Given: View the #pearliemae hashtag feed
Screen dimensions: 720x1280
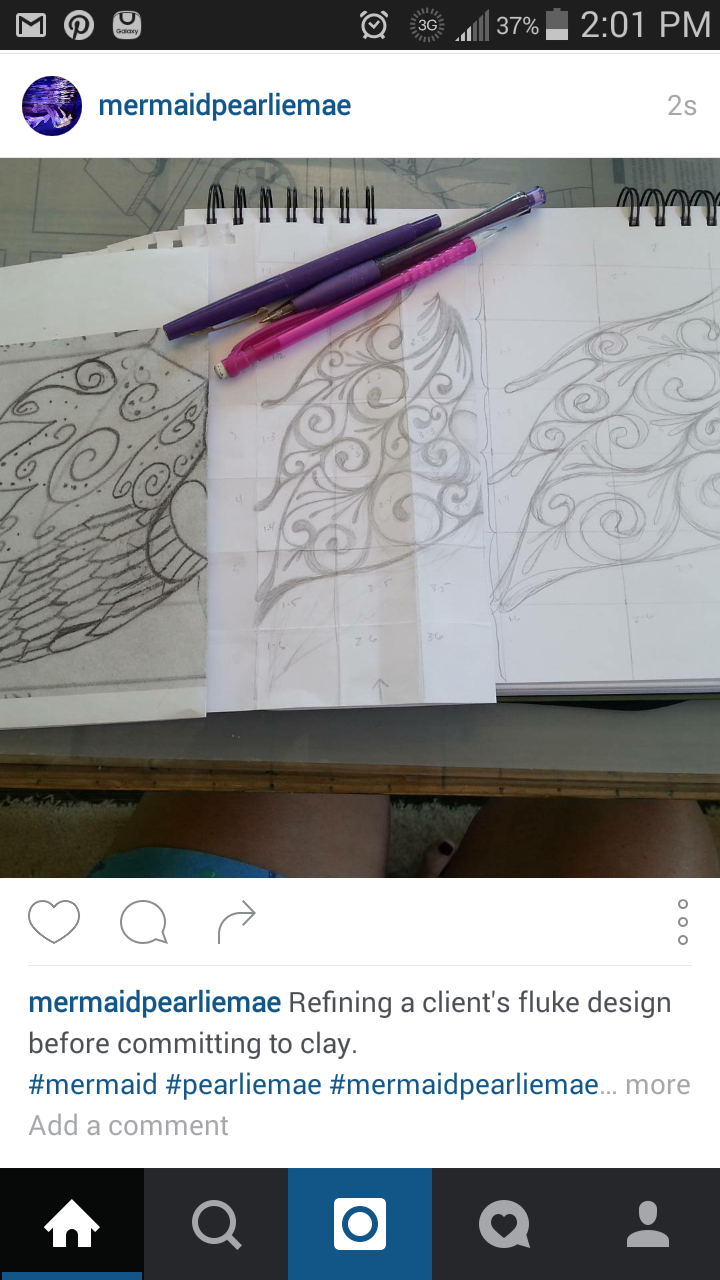Looking at the screenshot, I should tap(243, 1085).
